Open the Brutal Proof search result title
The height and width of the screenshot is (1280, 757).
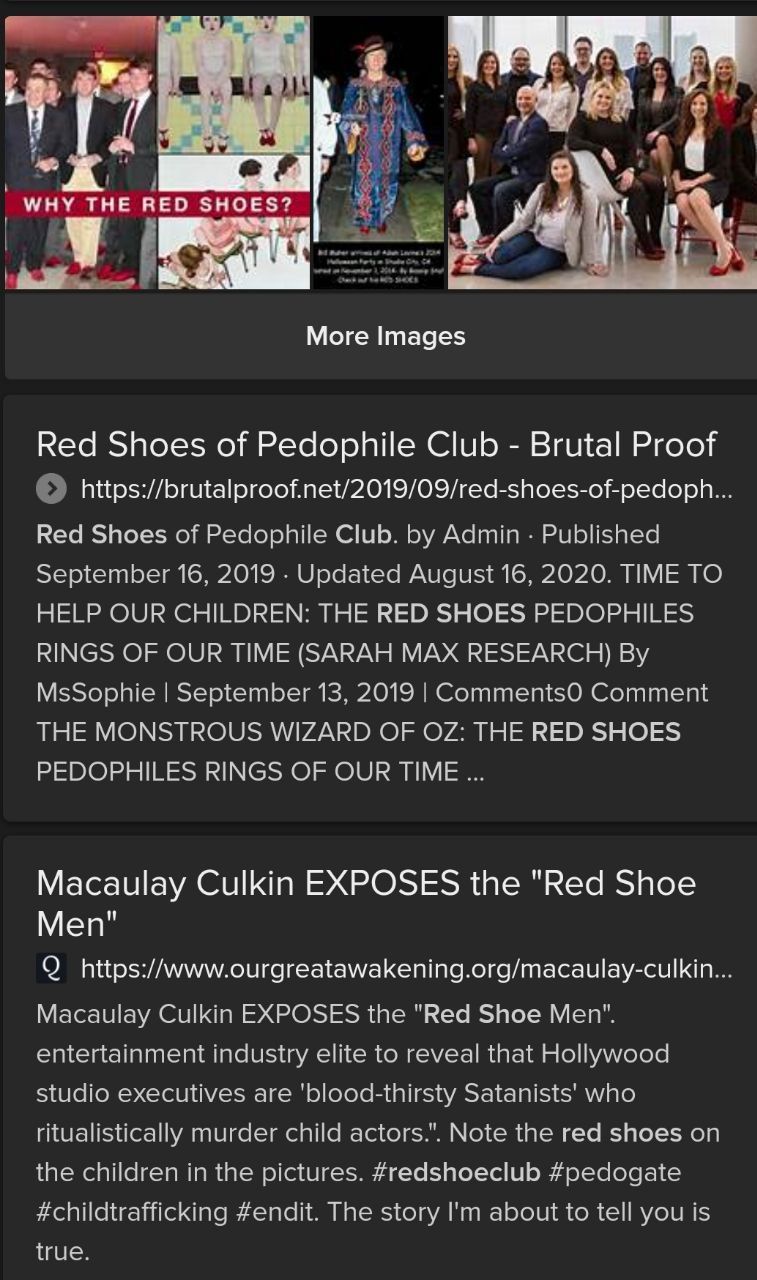pos(376,445)
